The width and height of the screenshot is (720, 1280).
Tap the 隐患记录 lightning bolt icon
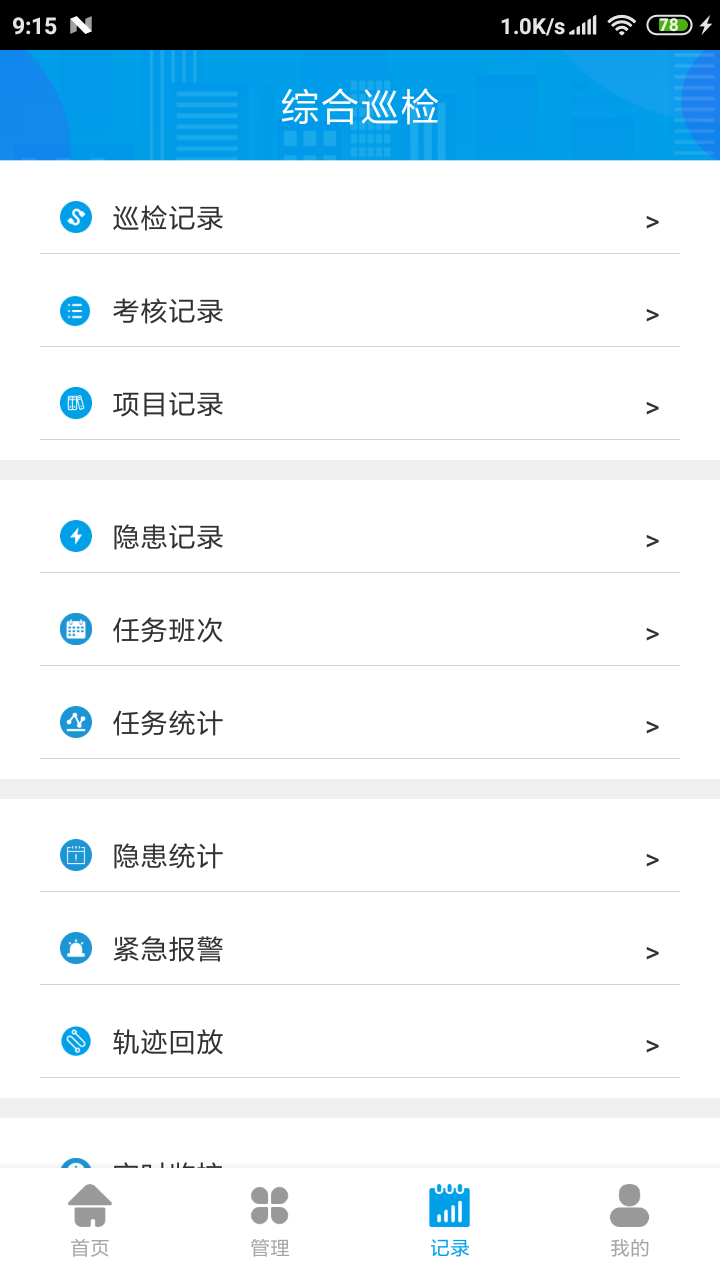(75, 537)
